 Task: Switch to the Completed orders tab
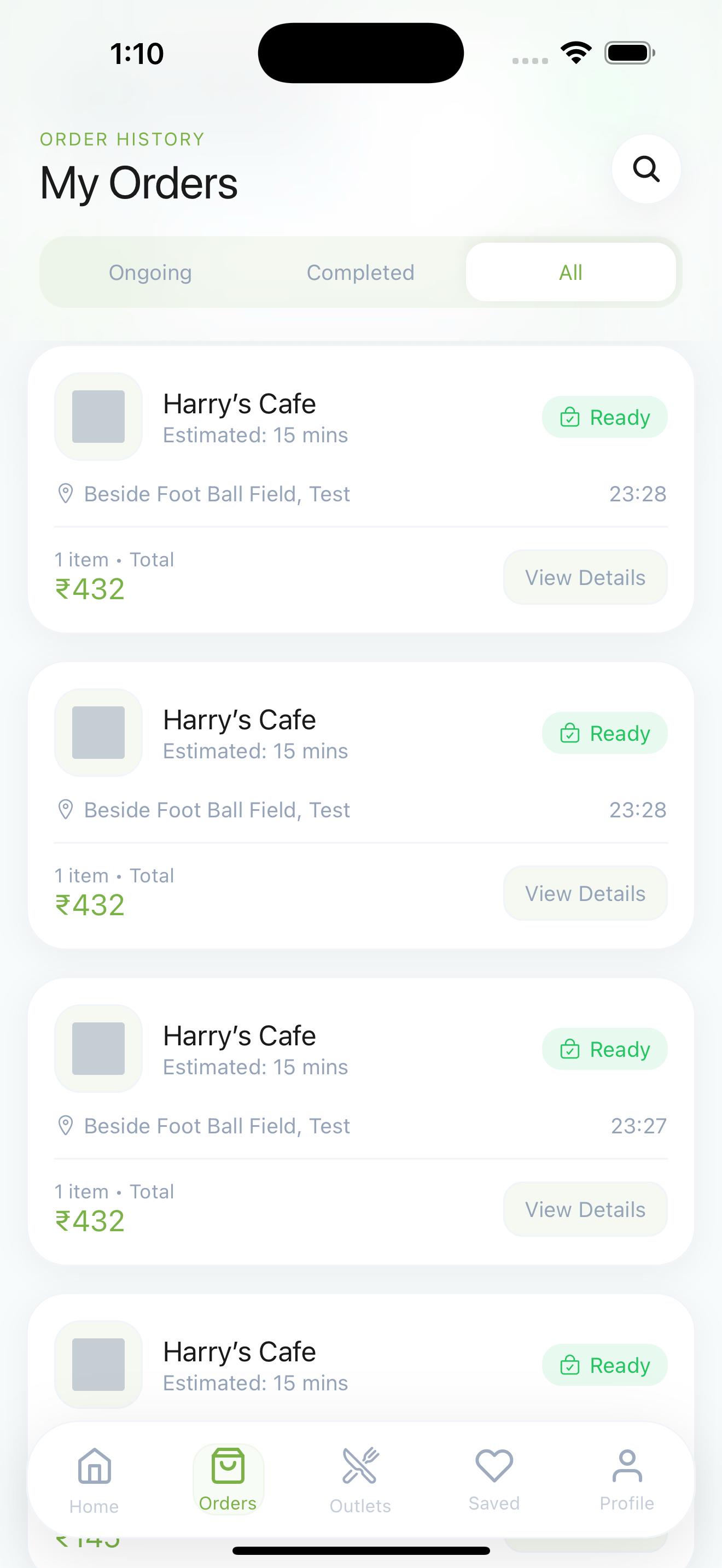tap(360, 272)
